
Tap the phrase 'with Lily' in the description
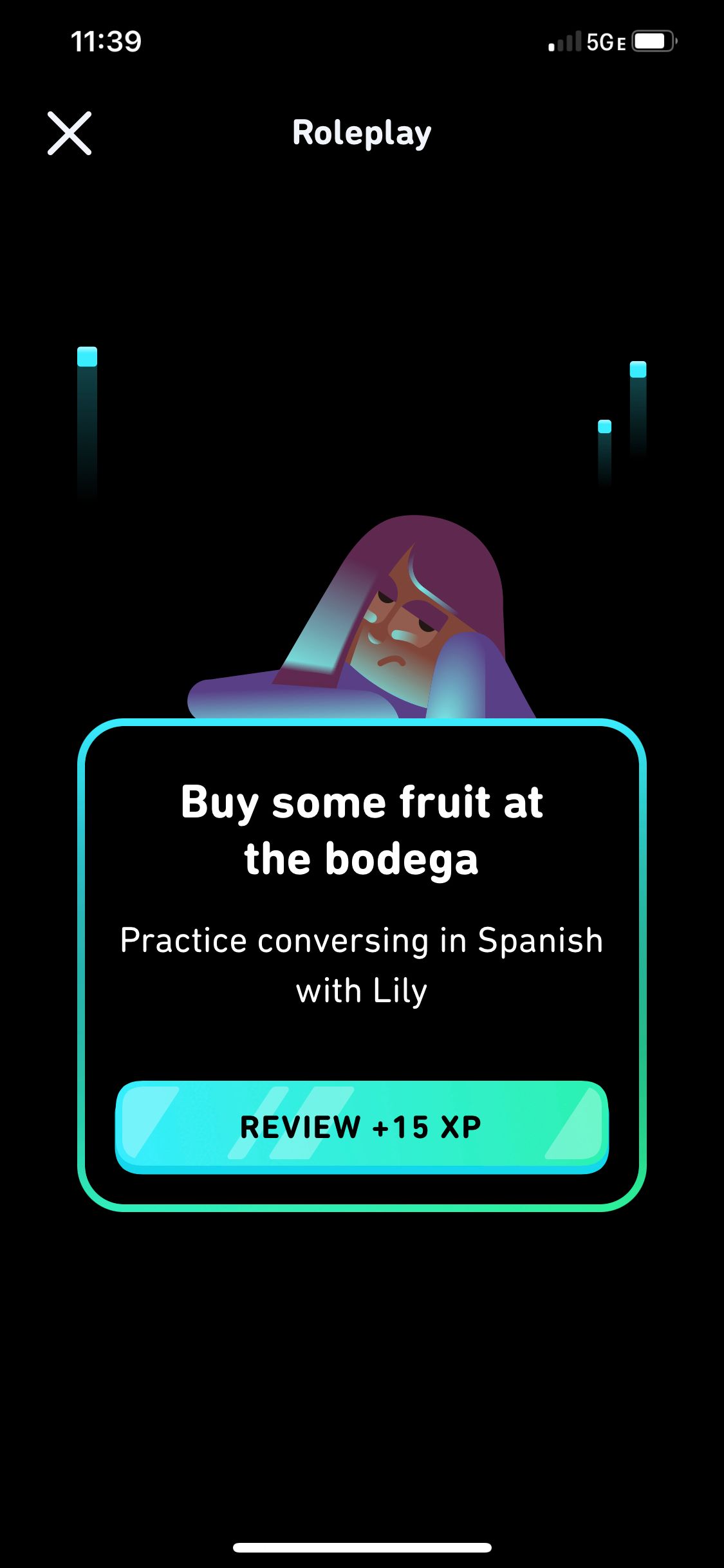[362, 991]
